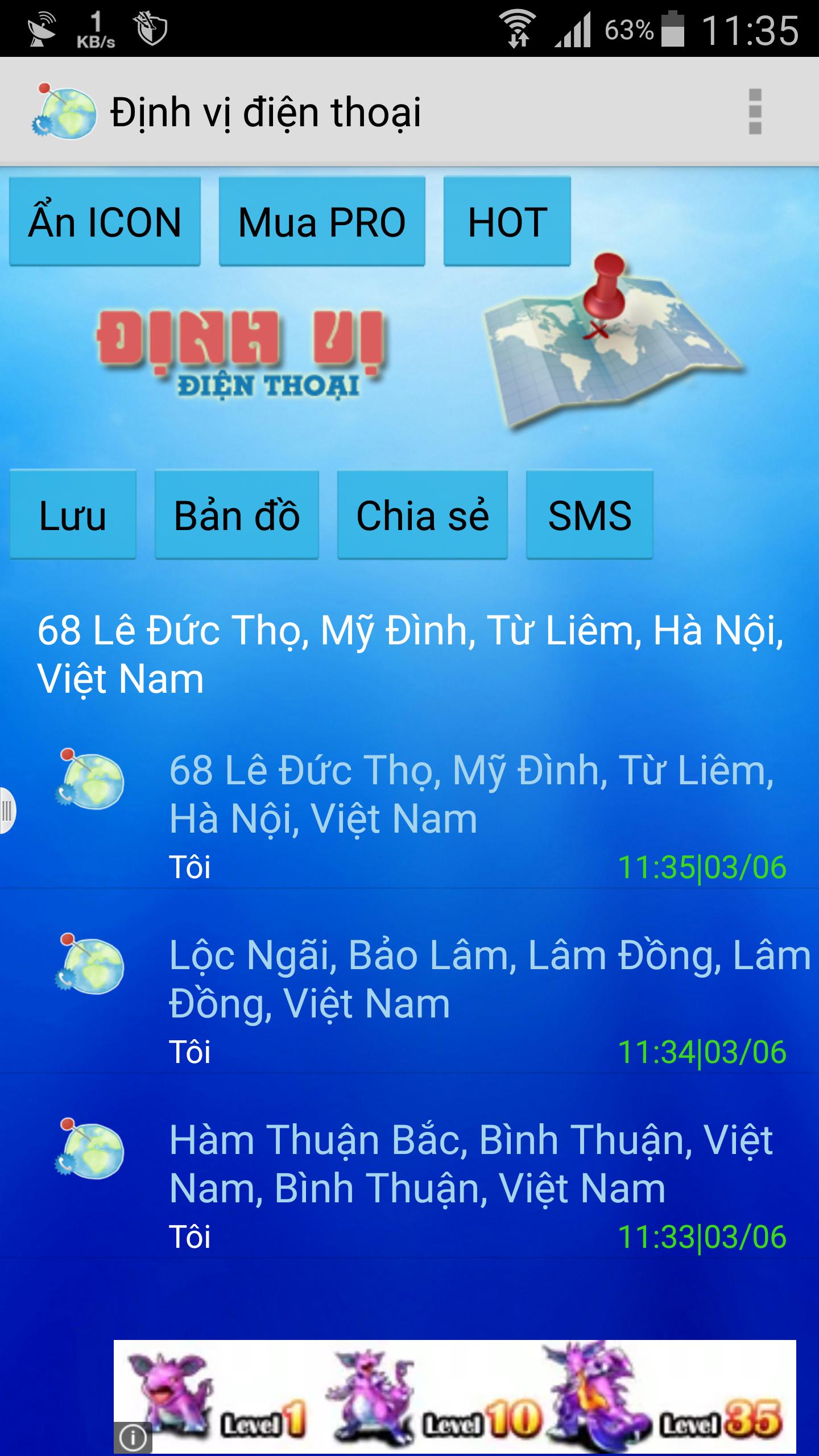Open the Bản đồ tab

237,514
